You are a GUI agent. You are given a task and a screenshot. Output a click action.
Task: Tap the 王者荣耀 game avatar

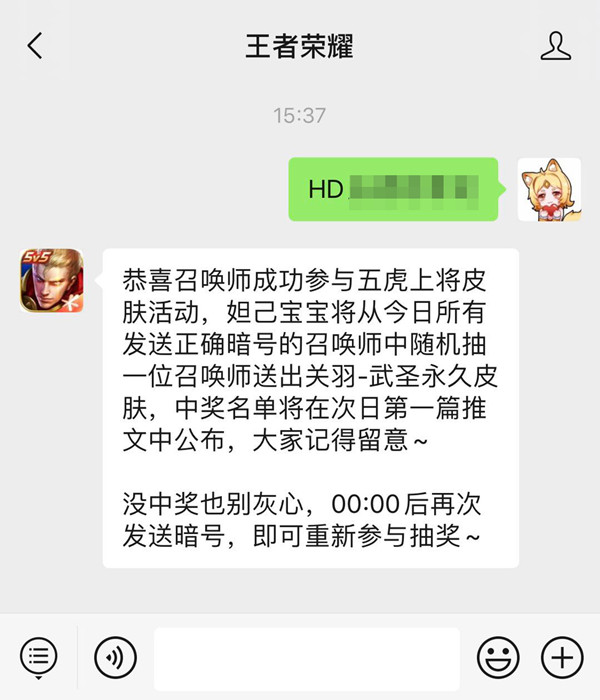[51, 281]
